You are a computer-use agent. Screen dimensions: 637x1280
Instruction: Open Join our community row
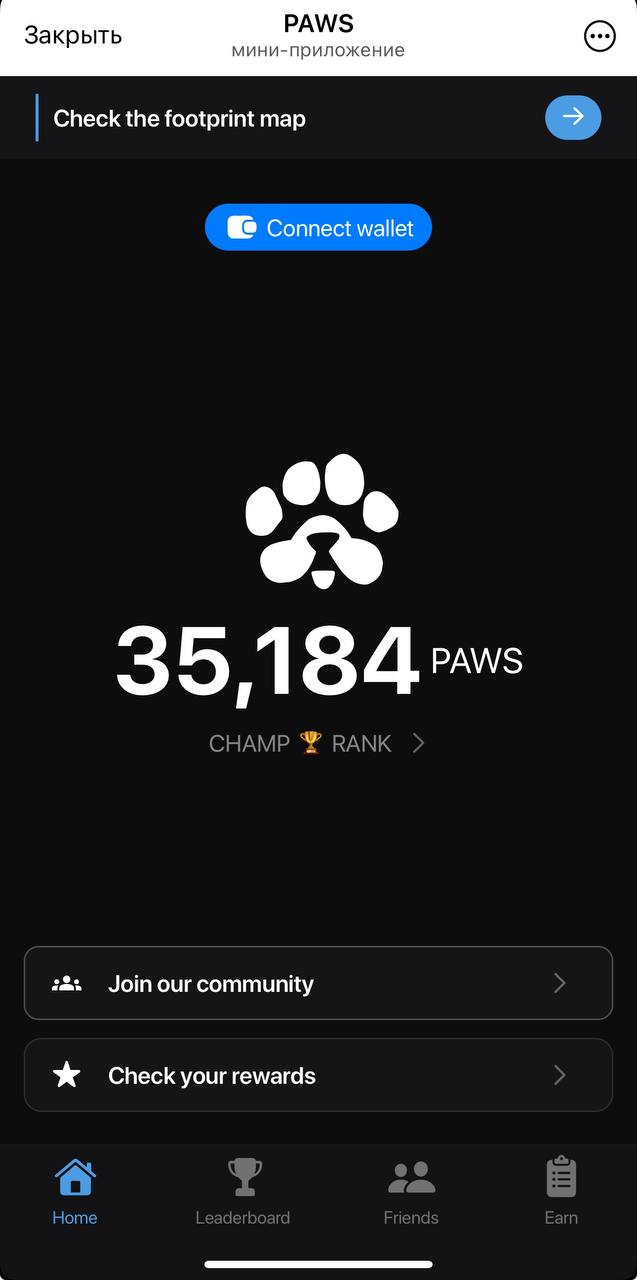[x=318, y=983]
